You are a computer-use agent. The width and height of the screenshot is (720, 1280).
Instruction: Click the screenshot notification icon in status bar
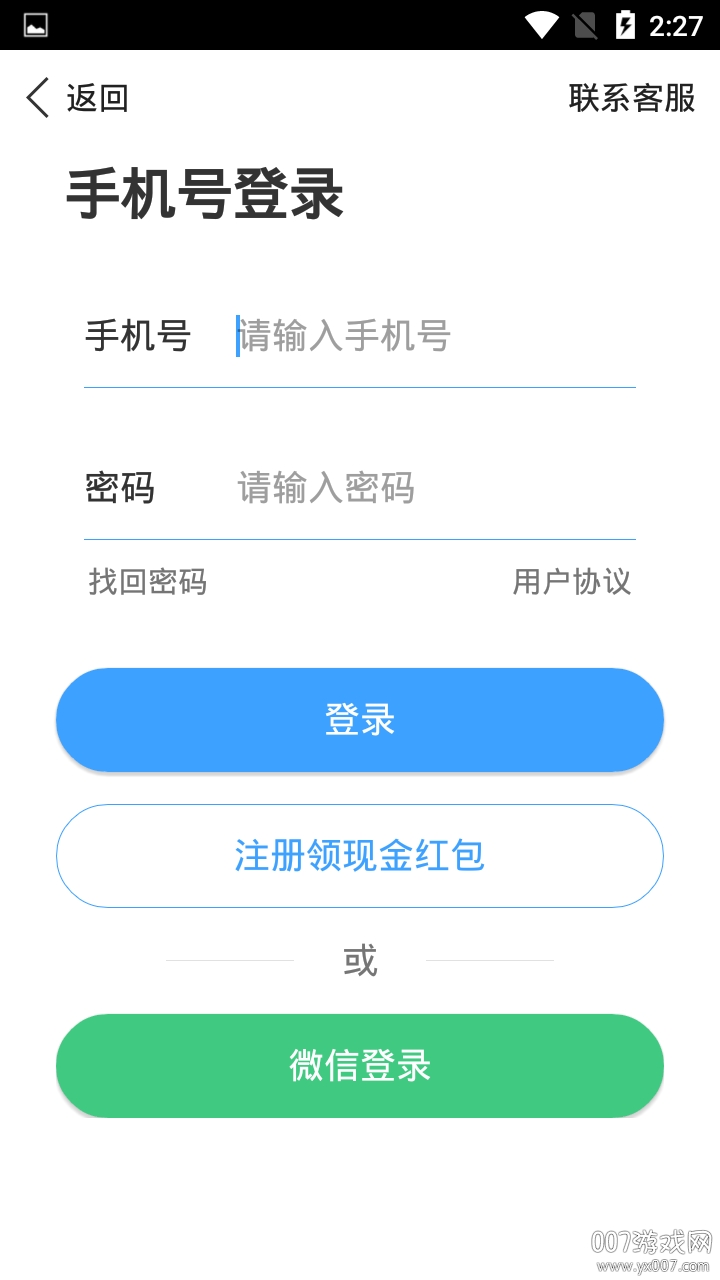[38, 24]
